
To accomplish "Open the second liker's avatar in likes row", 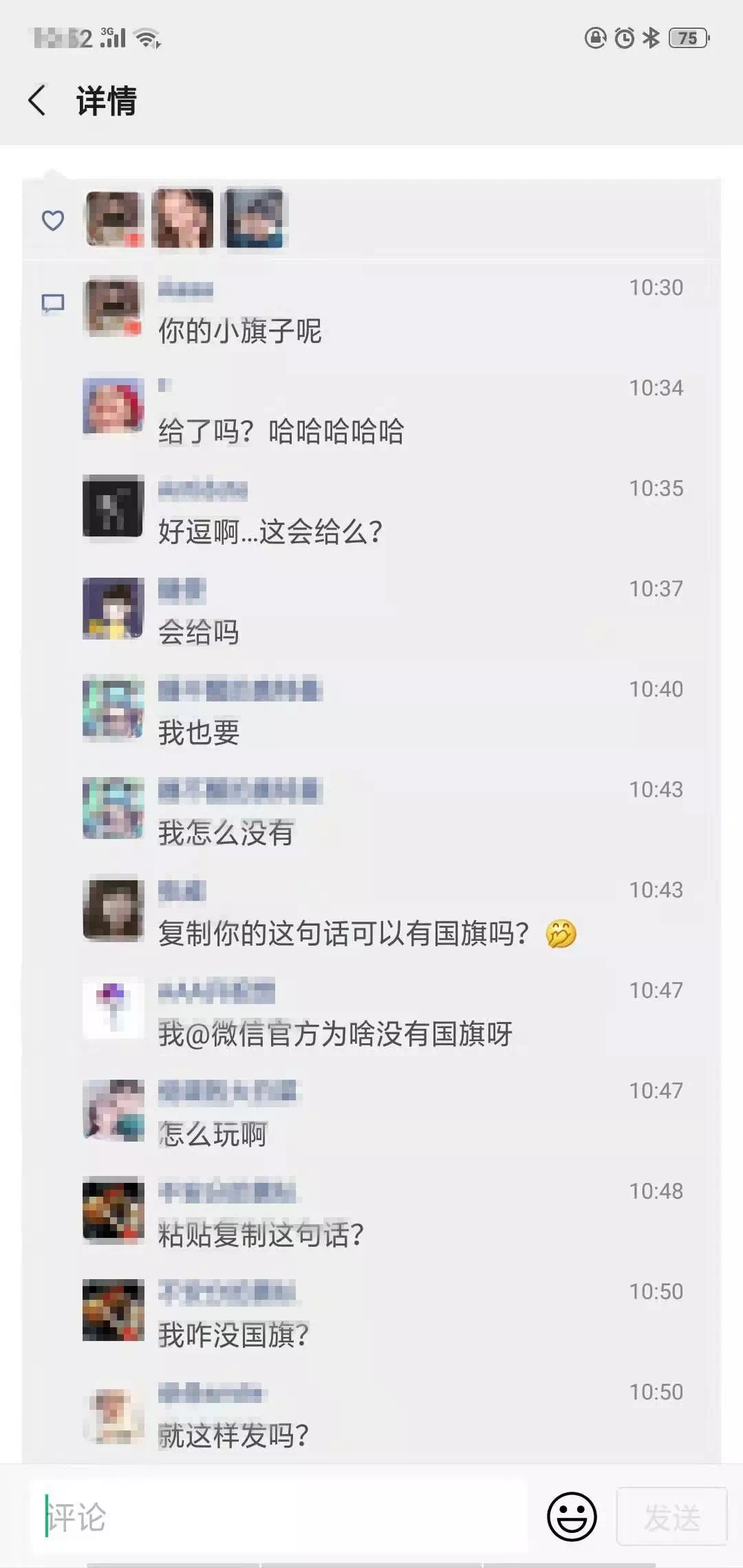I will [x=182, y=218].
